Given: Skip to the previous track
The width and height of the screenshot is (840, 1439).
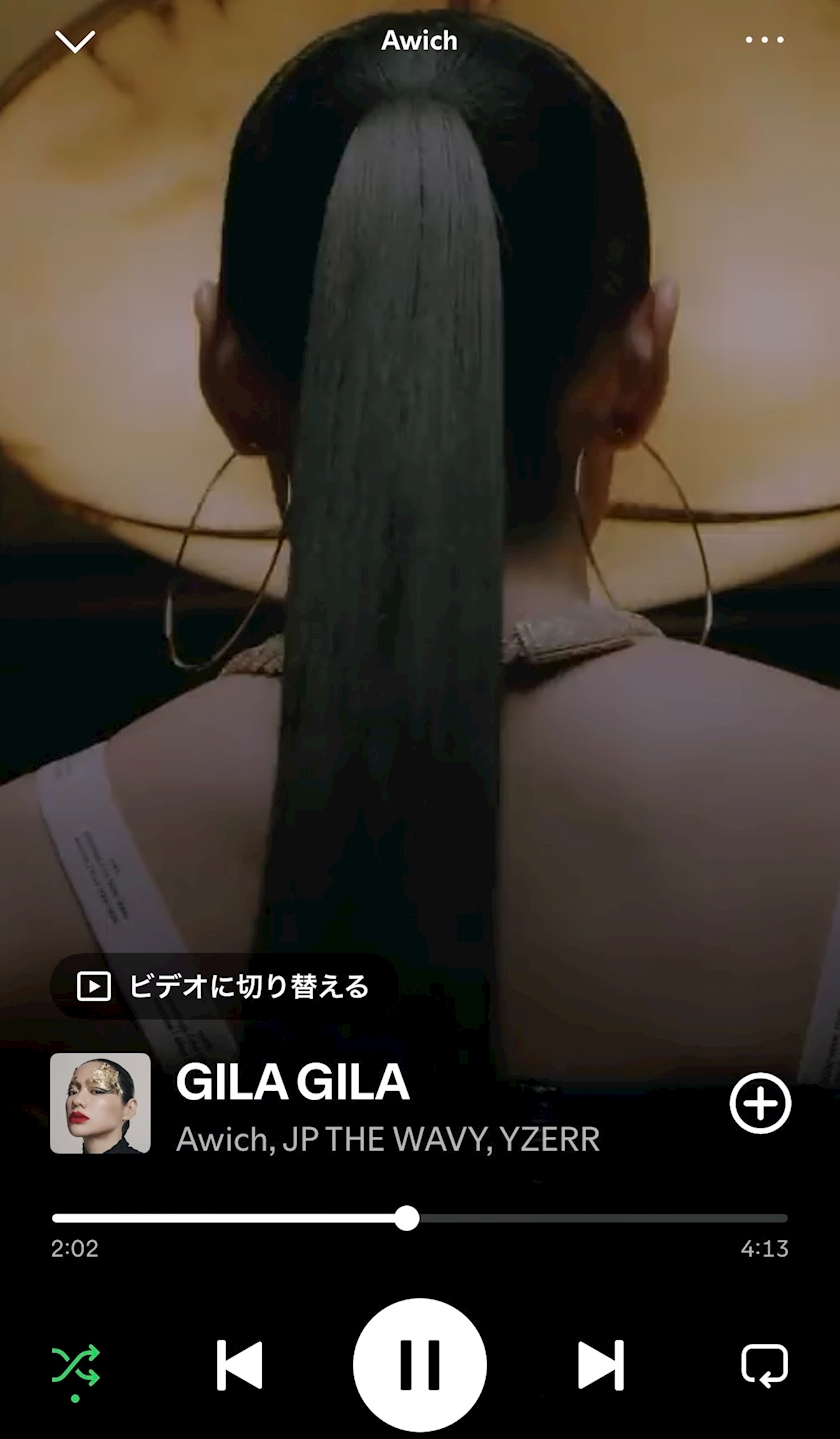Looking at the screenshot, I should click(x=240, y=1365).
